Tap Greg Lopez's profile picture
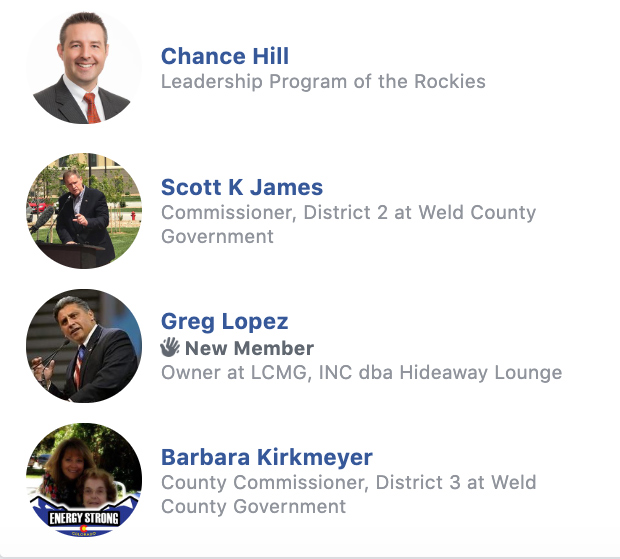 [84, 346]
